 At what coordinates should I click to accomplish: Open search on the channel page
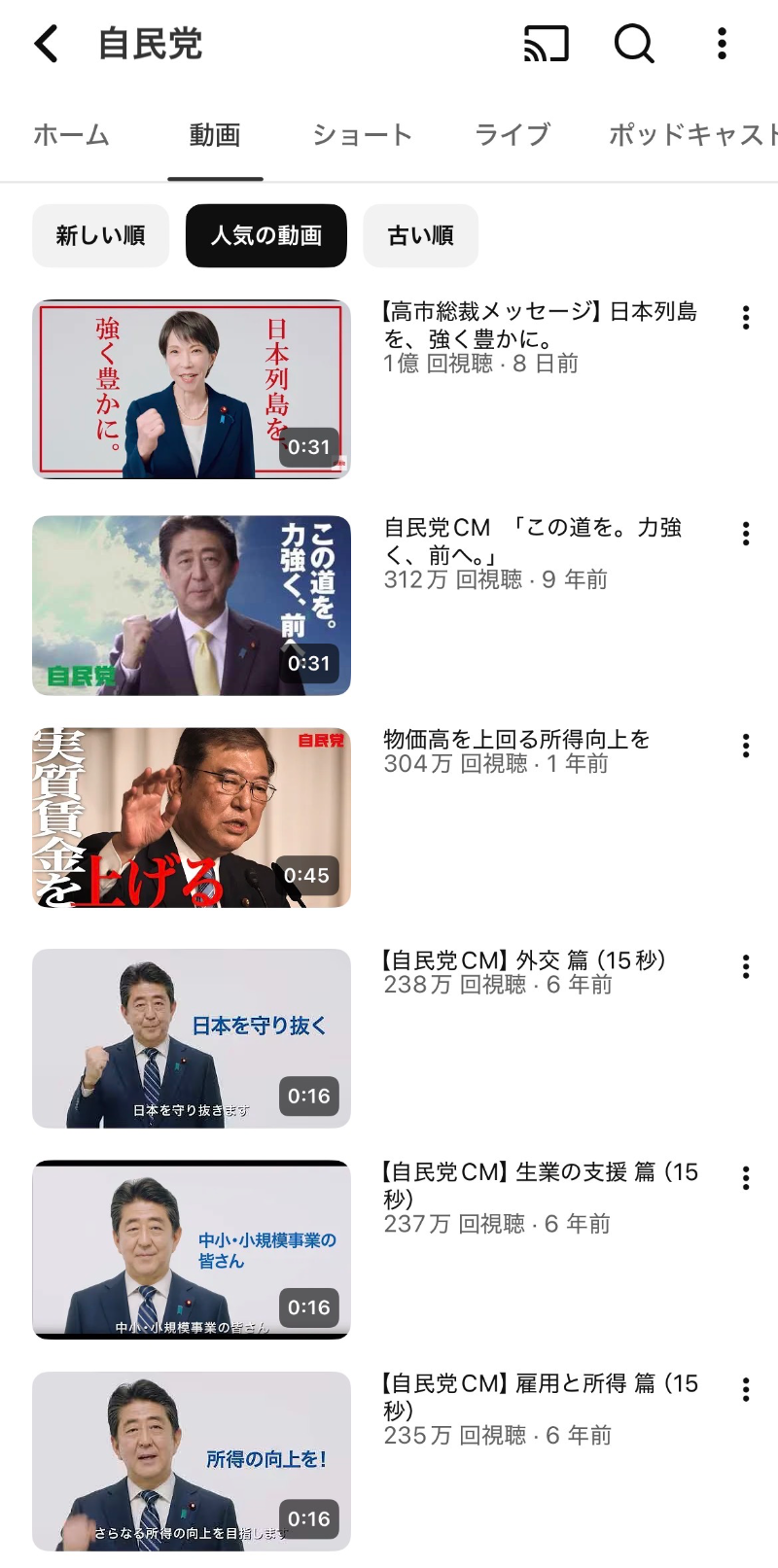633,44
